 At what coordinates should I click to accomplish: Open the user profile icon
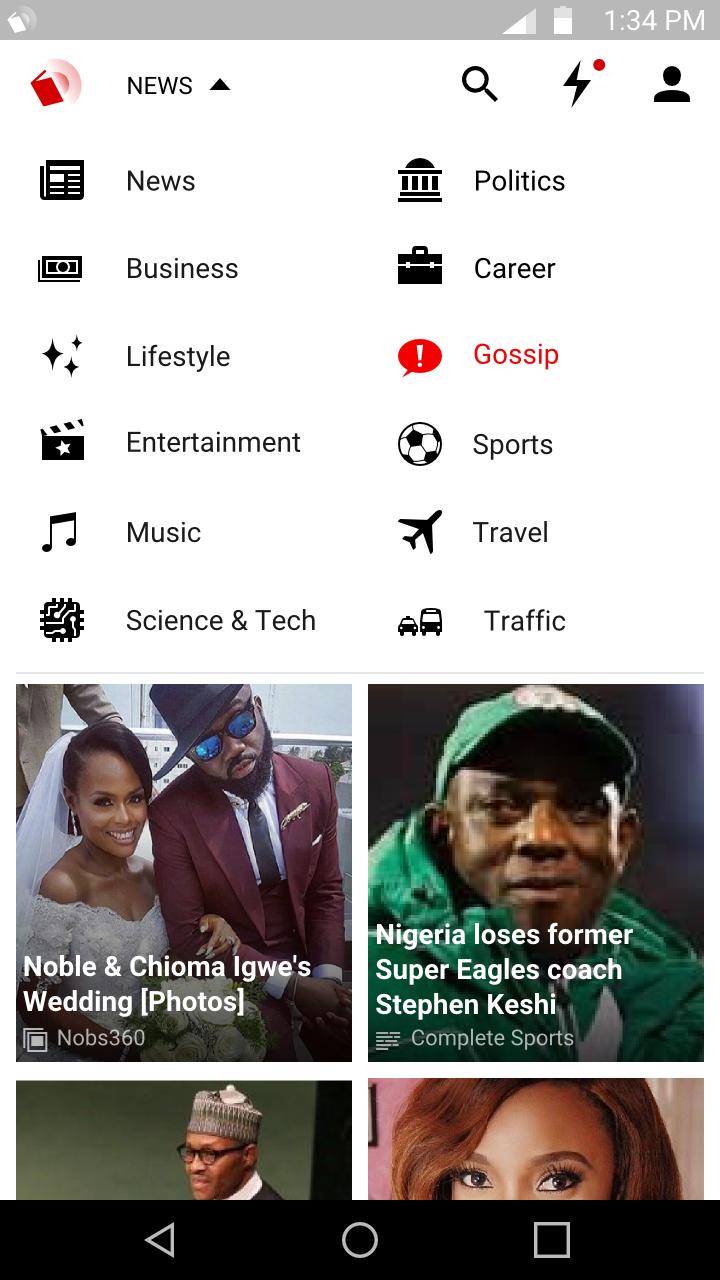[672, 85]
